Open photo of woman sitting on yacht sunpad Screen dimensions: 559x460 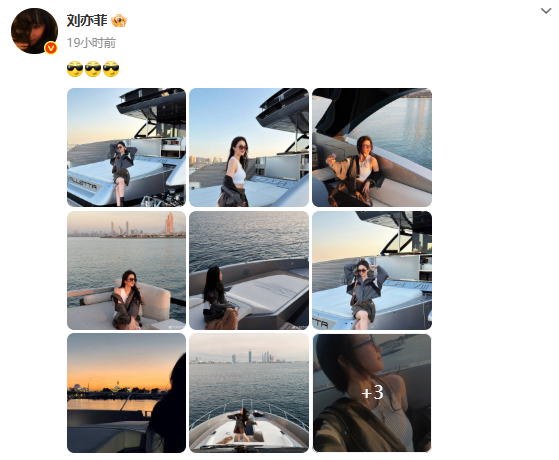pyautogui.click(x=127, y=147)
